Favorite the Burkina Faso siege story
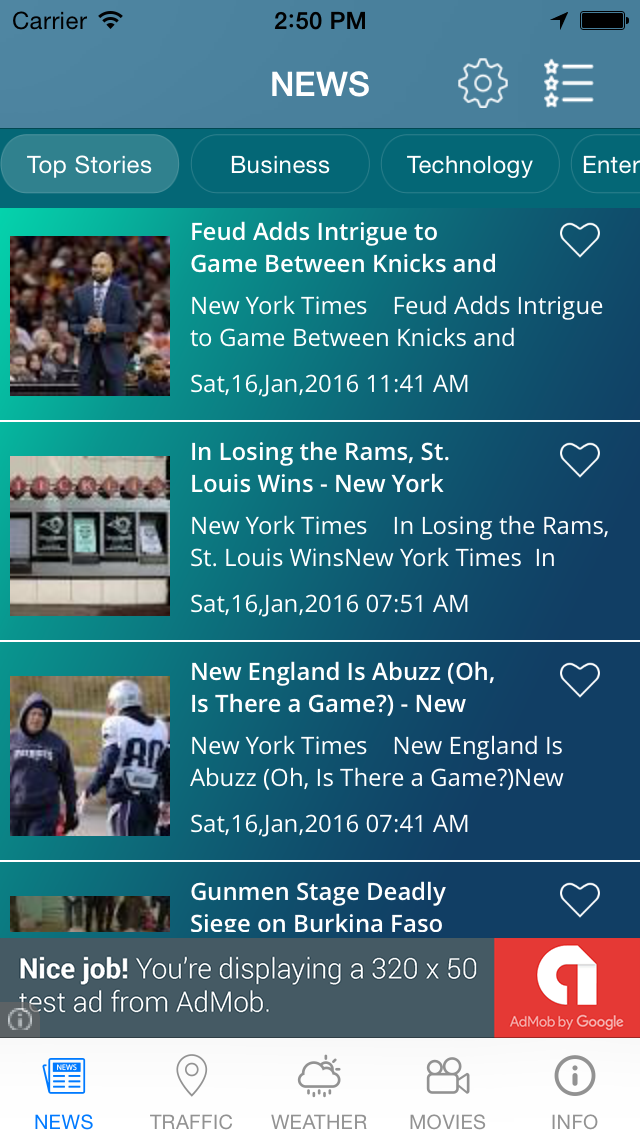The image size is (640, 1136). click(580, 900)
